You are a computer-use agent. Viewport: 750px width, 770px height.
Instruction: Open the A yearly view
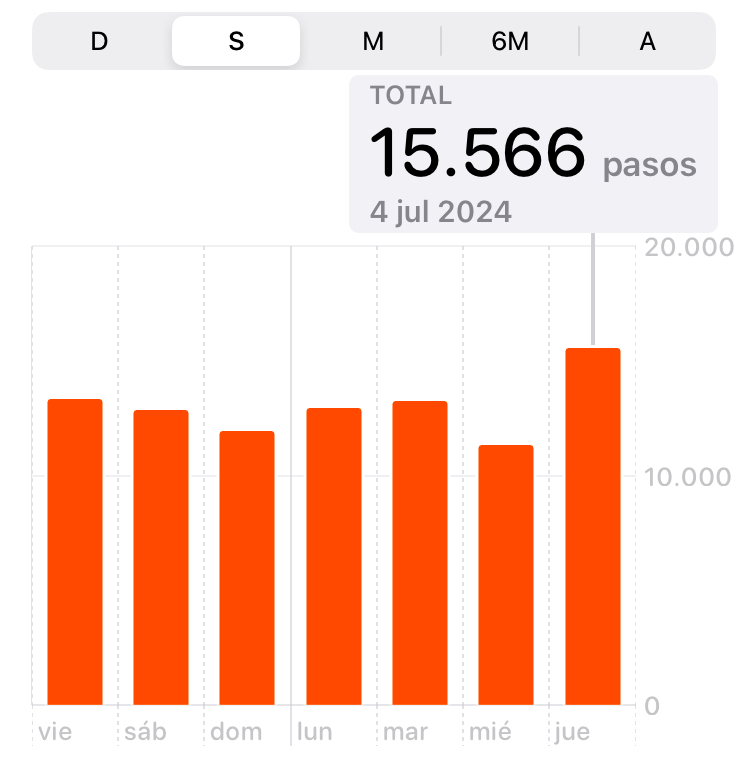(x=647, y=41)
